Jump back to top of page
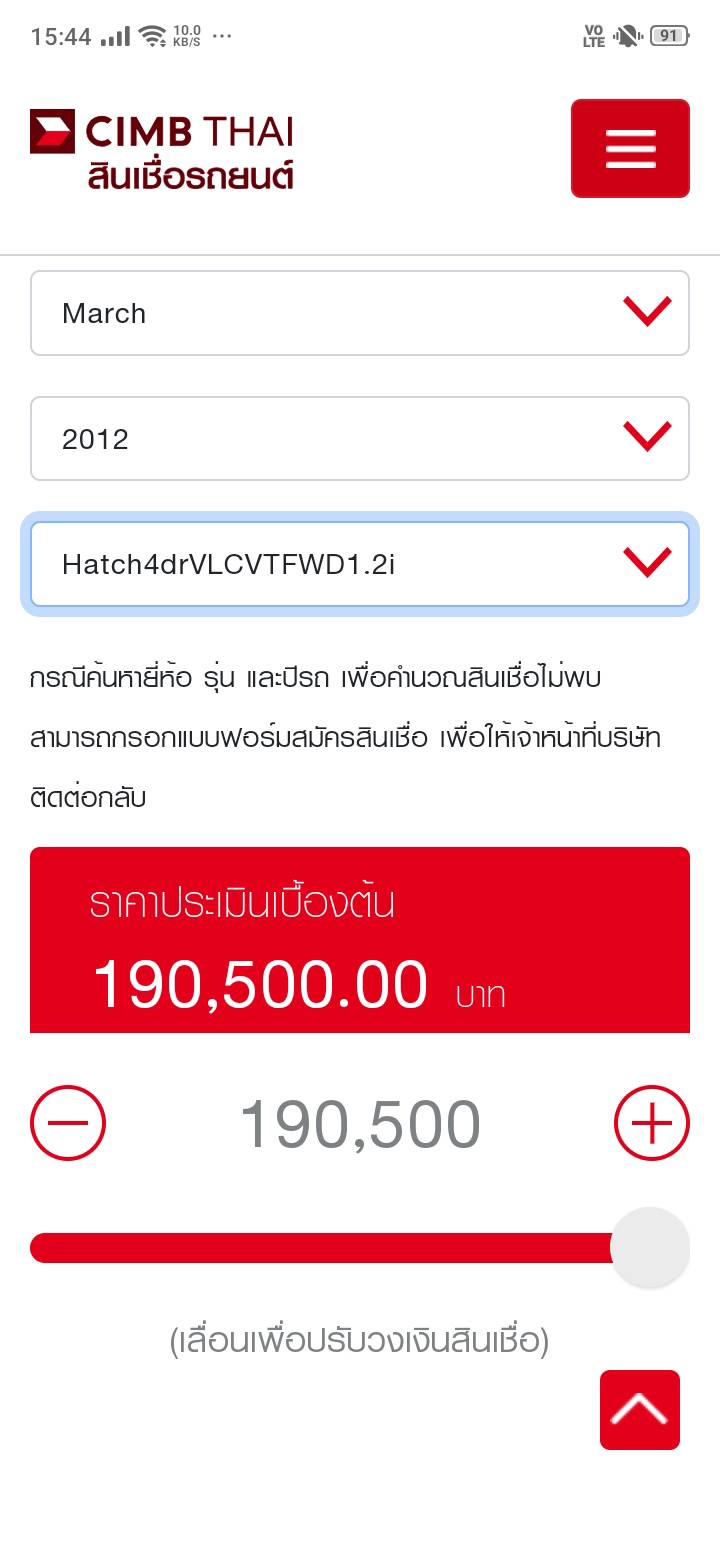720x1560 pixels. (640, 1410)
